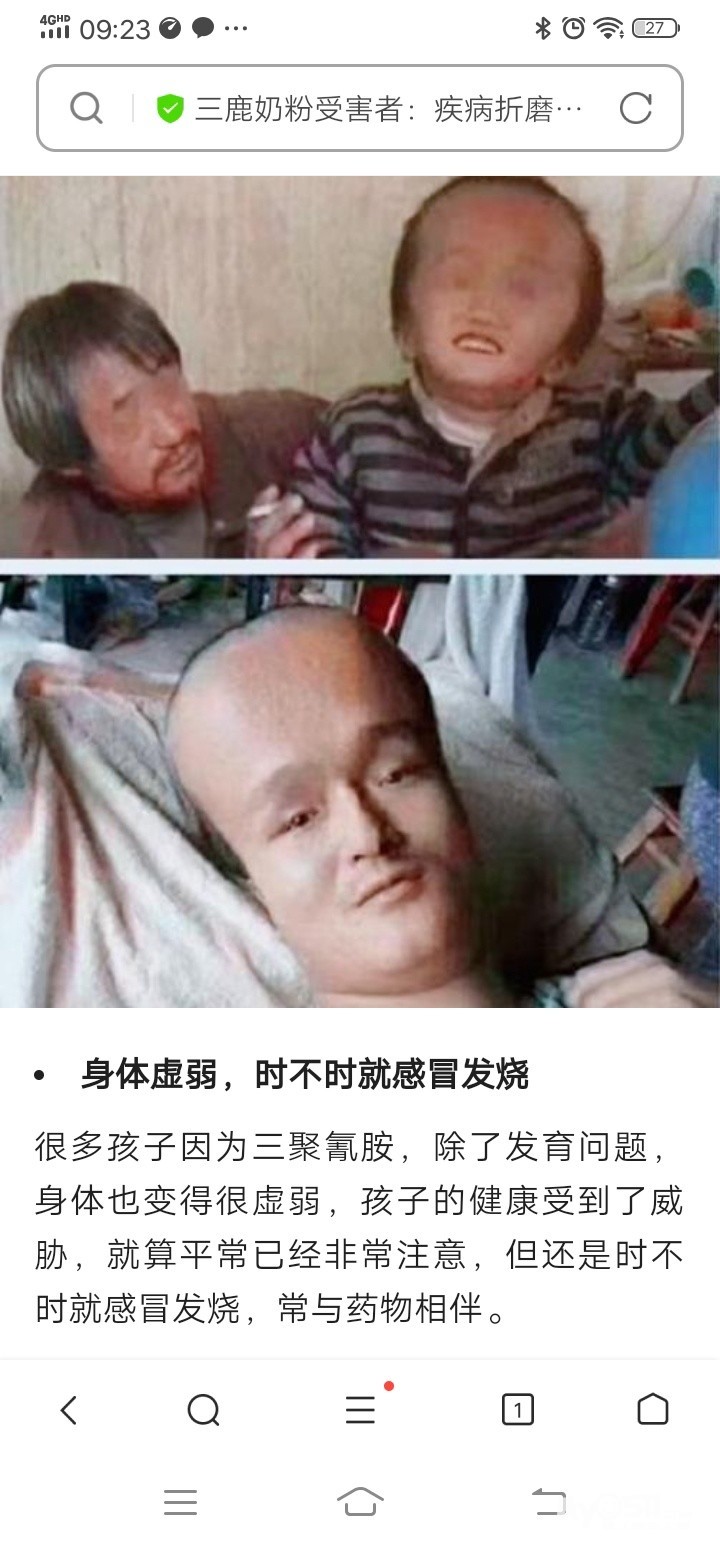
Task: Reload the current page
Action: pos(635,108)
